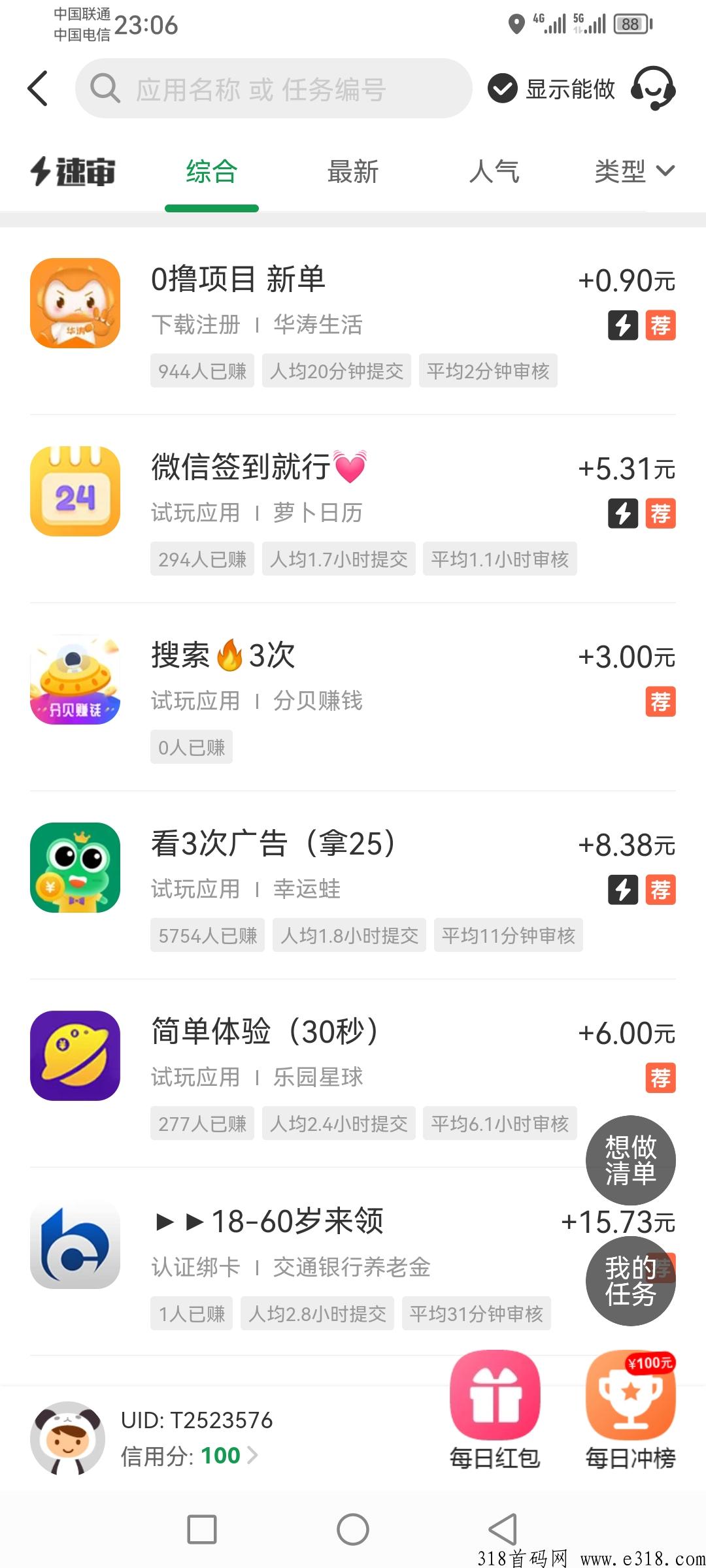
Task: Open the 搜索3次 分贝赚钱 task
Action: 353,698
